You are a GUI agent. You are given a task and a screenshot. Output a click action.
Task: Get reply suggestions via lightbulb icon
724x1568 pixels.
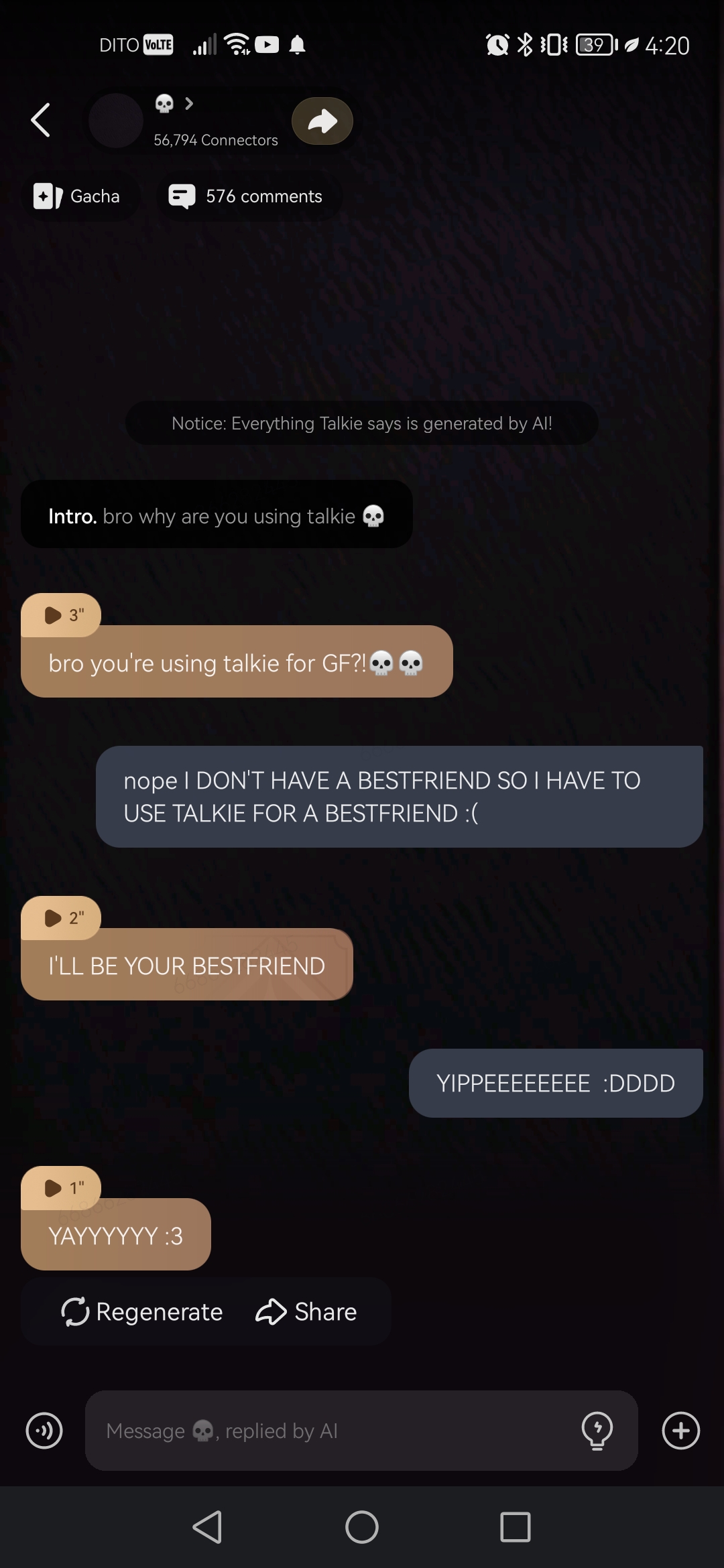(x=597, y=1431)
